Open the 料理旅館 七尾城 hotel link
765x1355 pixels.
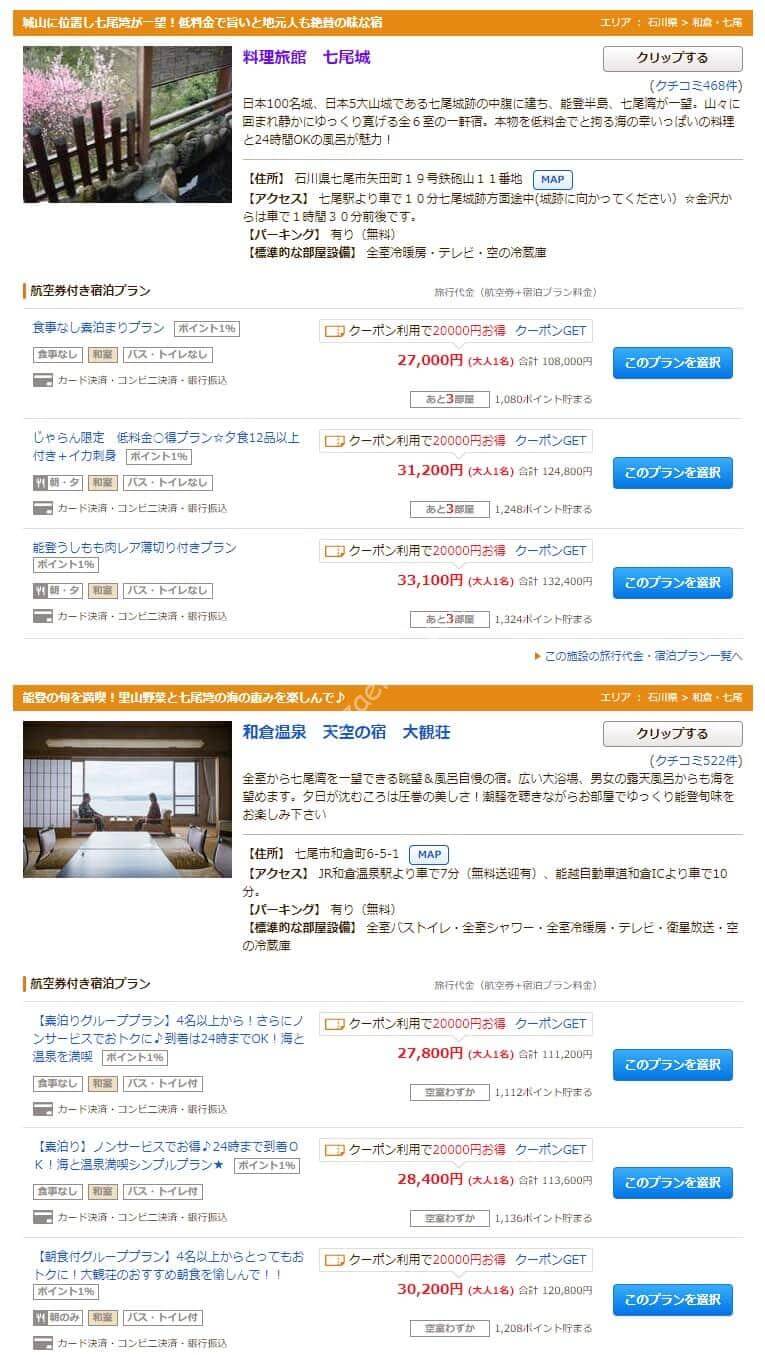coord(306,58)
